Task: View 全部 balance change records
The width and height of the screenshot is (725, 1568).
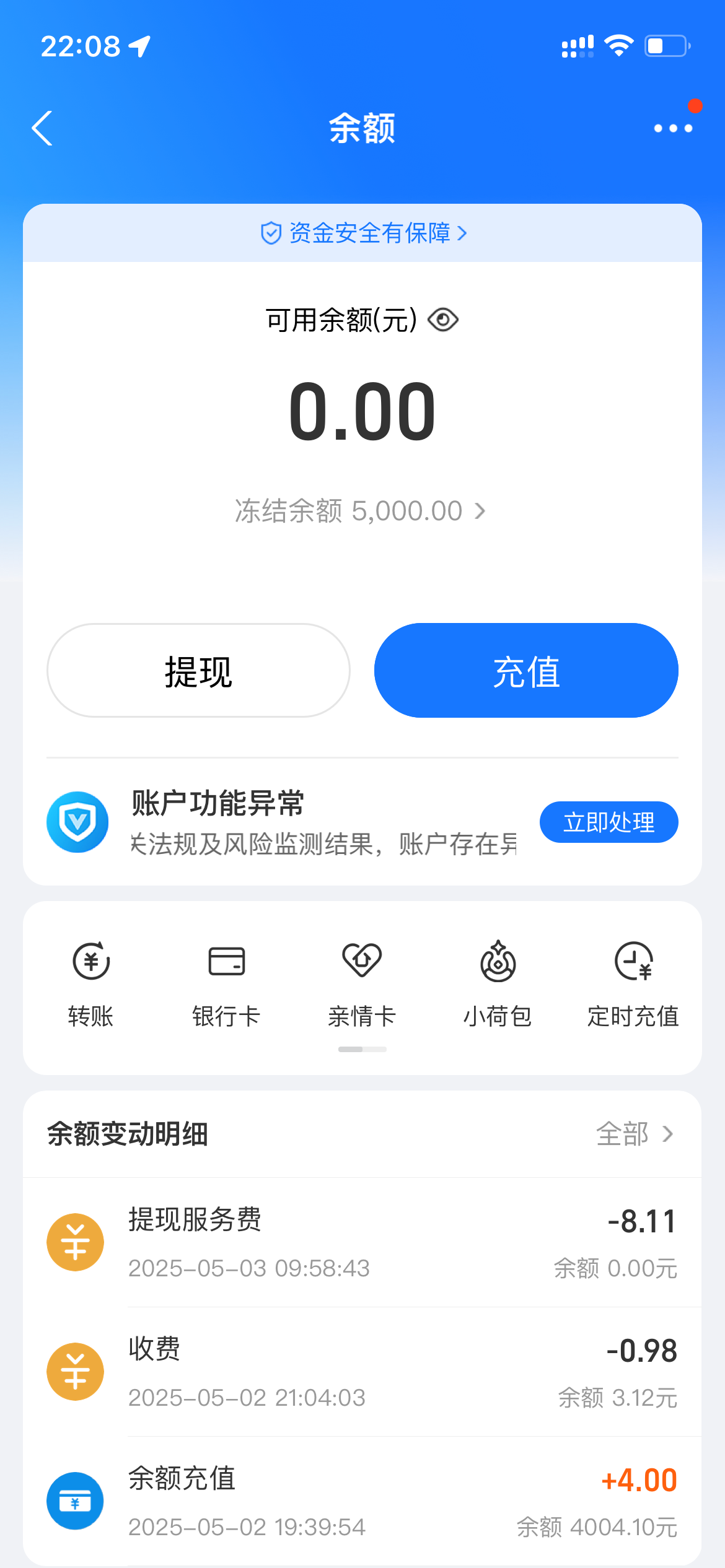Action: point(634,1134)
